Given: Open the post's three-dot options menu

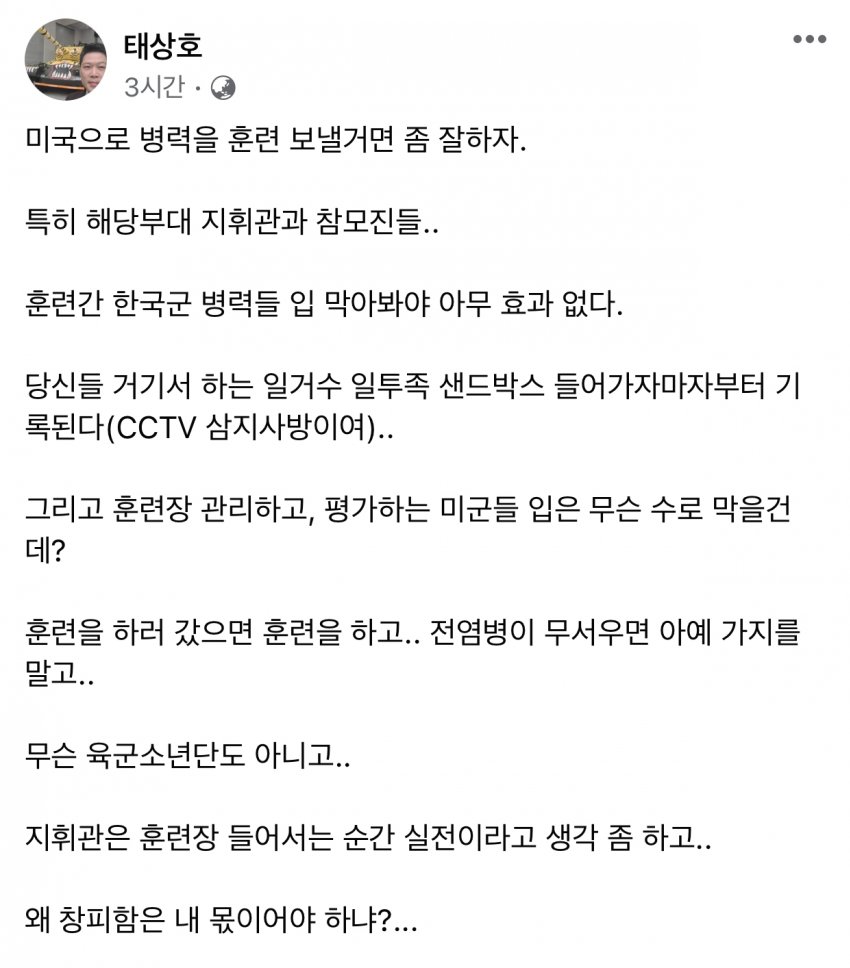Looking at the screenshot, I should [809, 39].
